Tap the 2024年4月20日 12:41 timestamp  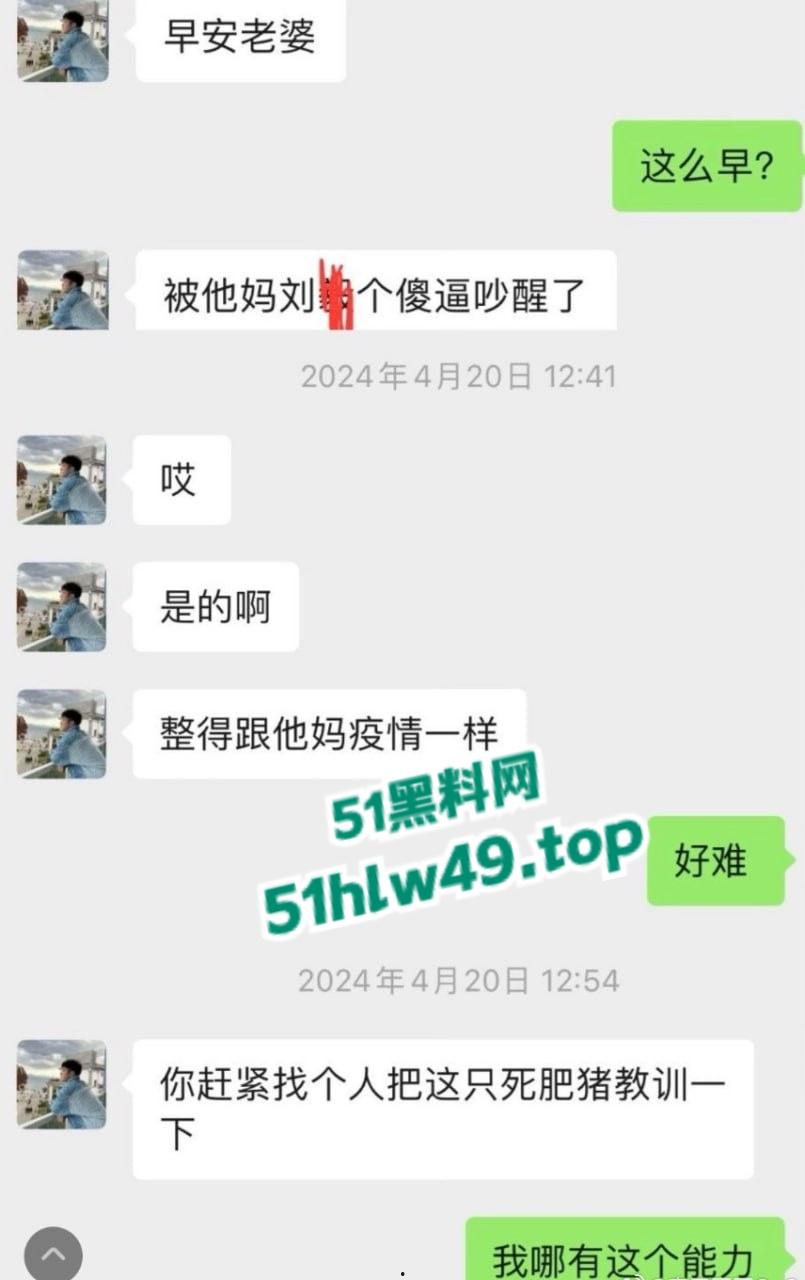pyautogui.click(x=460, y=376)
